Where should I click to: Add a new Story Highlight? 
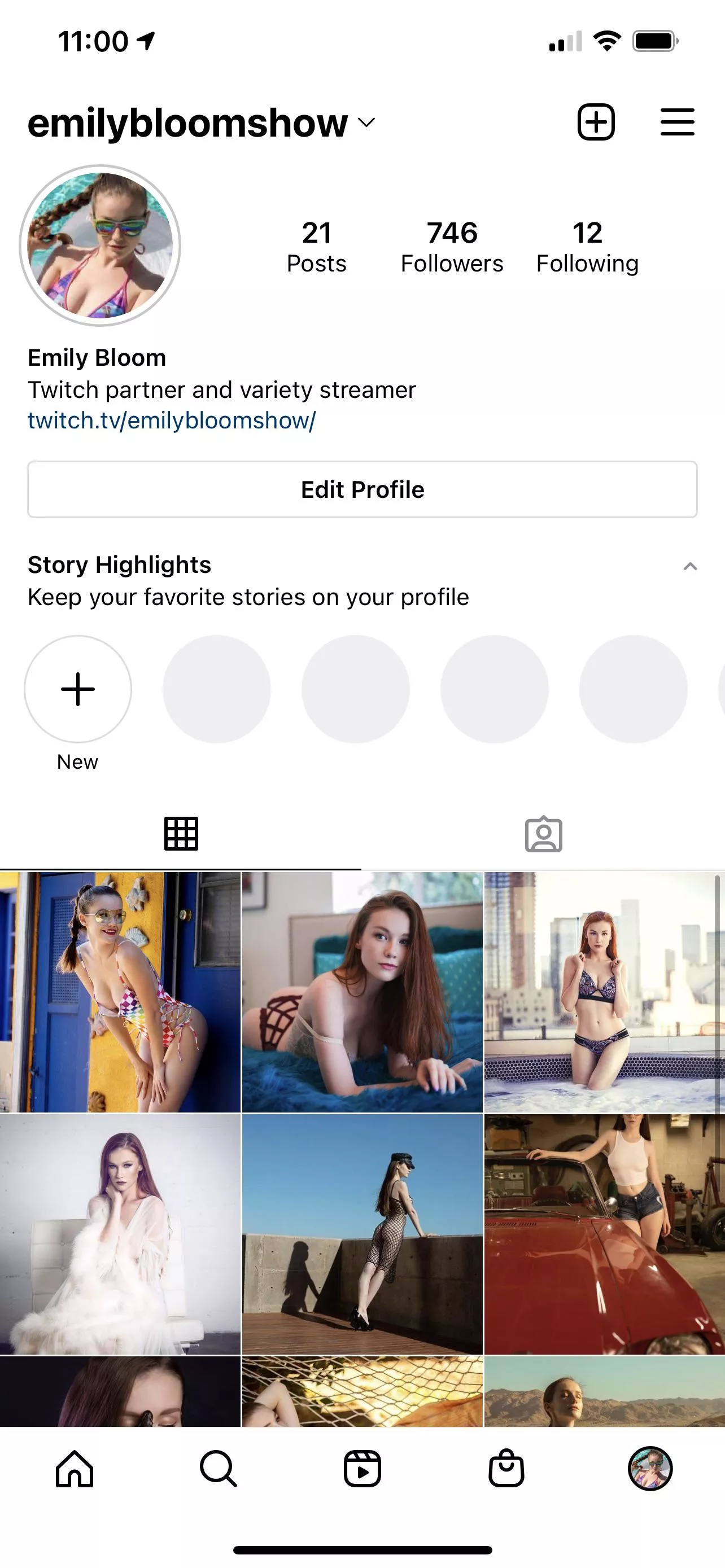tap(77, 689)
